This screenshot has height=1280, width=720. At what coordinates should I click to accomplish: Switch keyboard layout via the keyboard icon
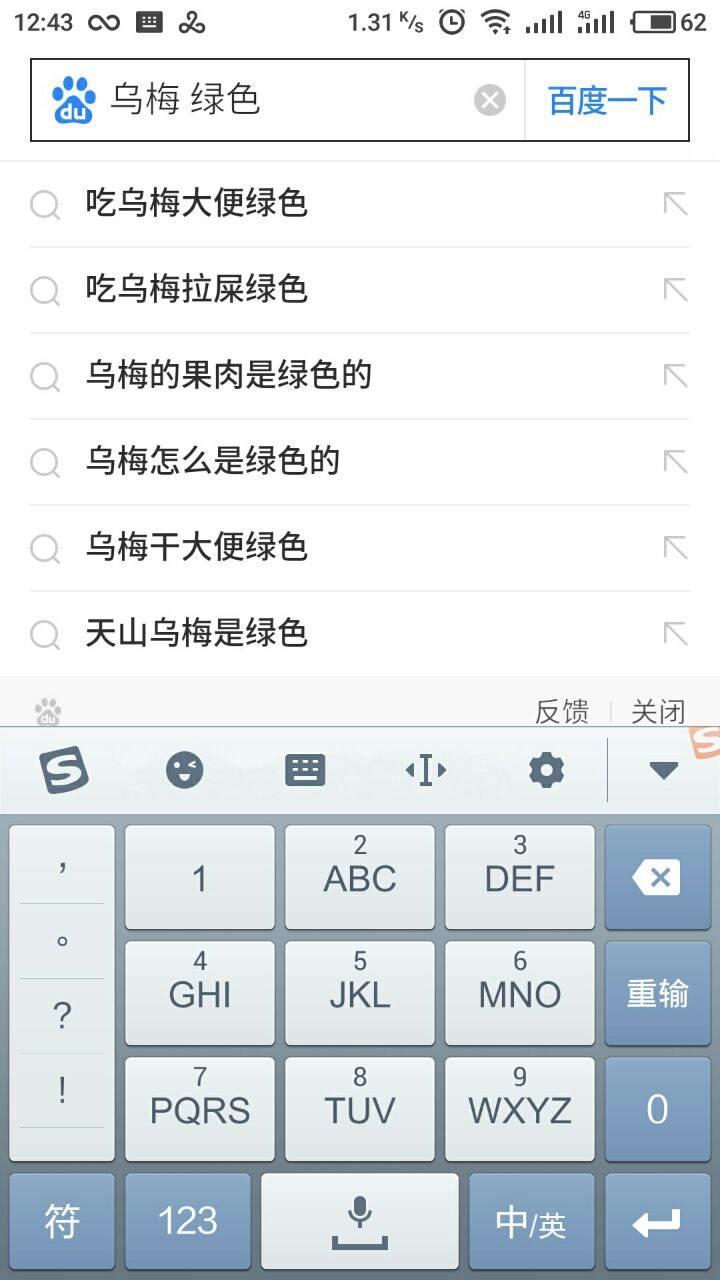pyautogui.click(x=305, y=770)
